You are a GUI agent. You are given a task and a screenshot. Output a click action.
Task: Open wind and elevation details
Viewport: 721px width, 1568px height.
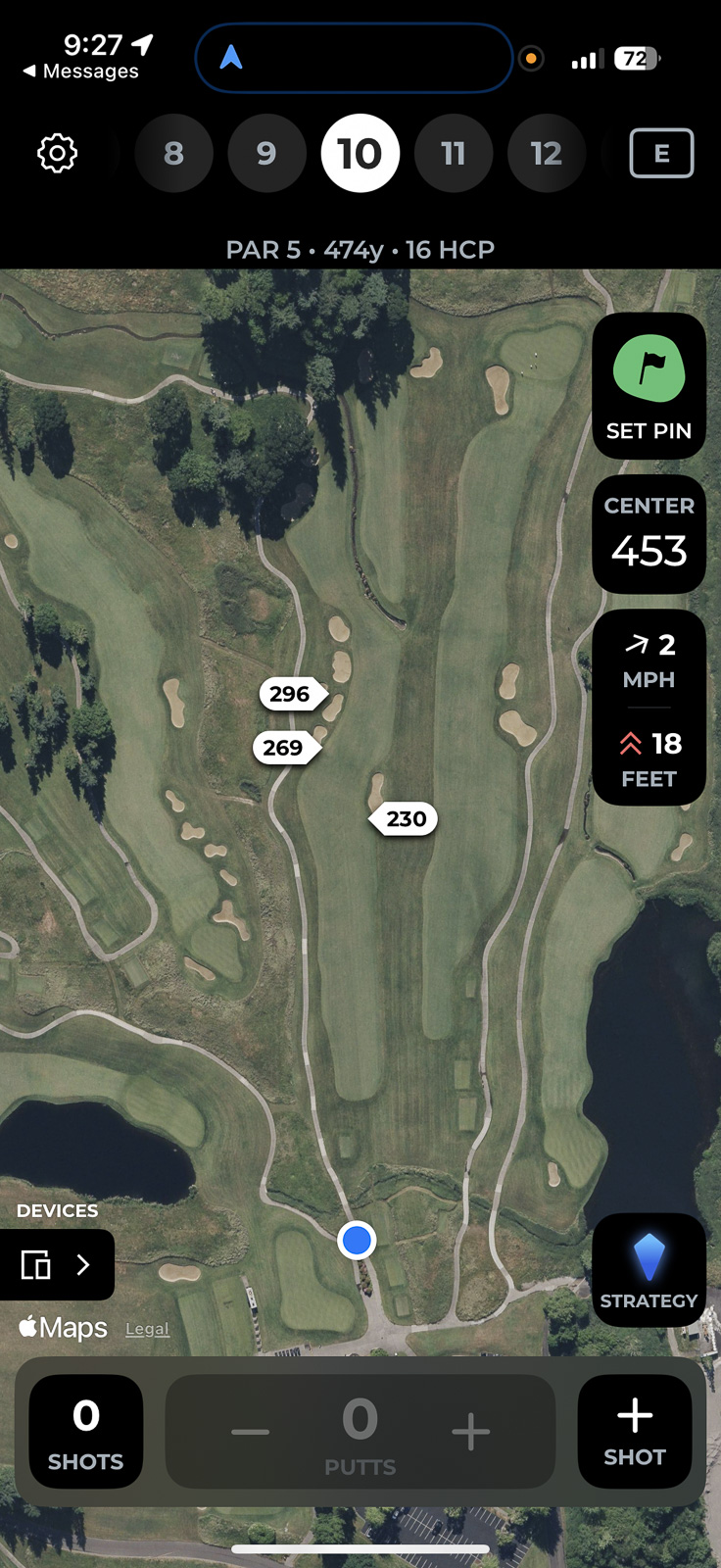(x=649, y=708)
